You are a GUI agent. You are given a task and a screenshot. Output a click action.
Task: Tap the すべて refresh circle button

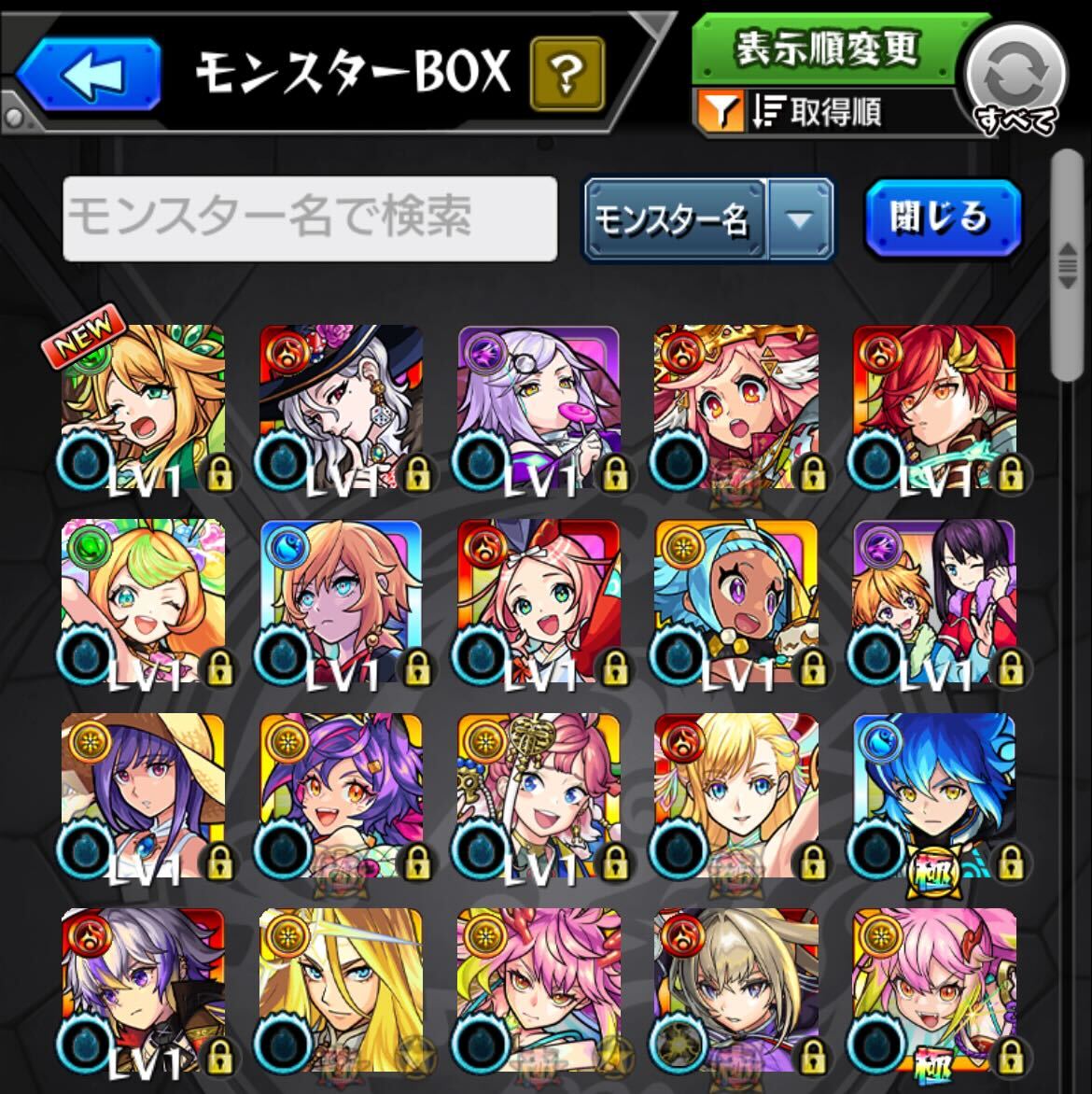point(1015,81)
